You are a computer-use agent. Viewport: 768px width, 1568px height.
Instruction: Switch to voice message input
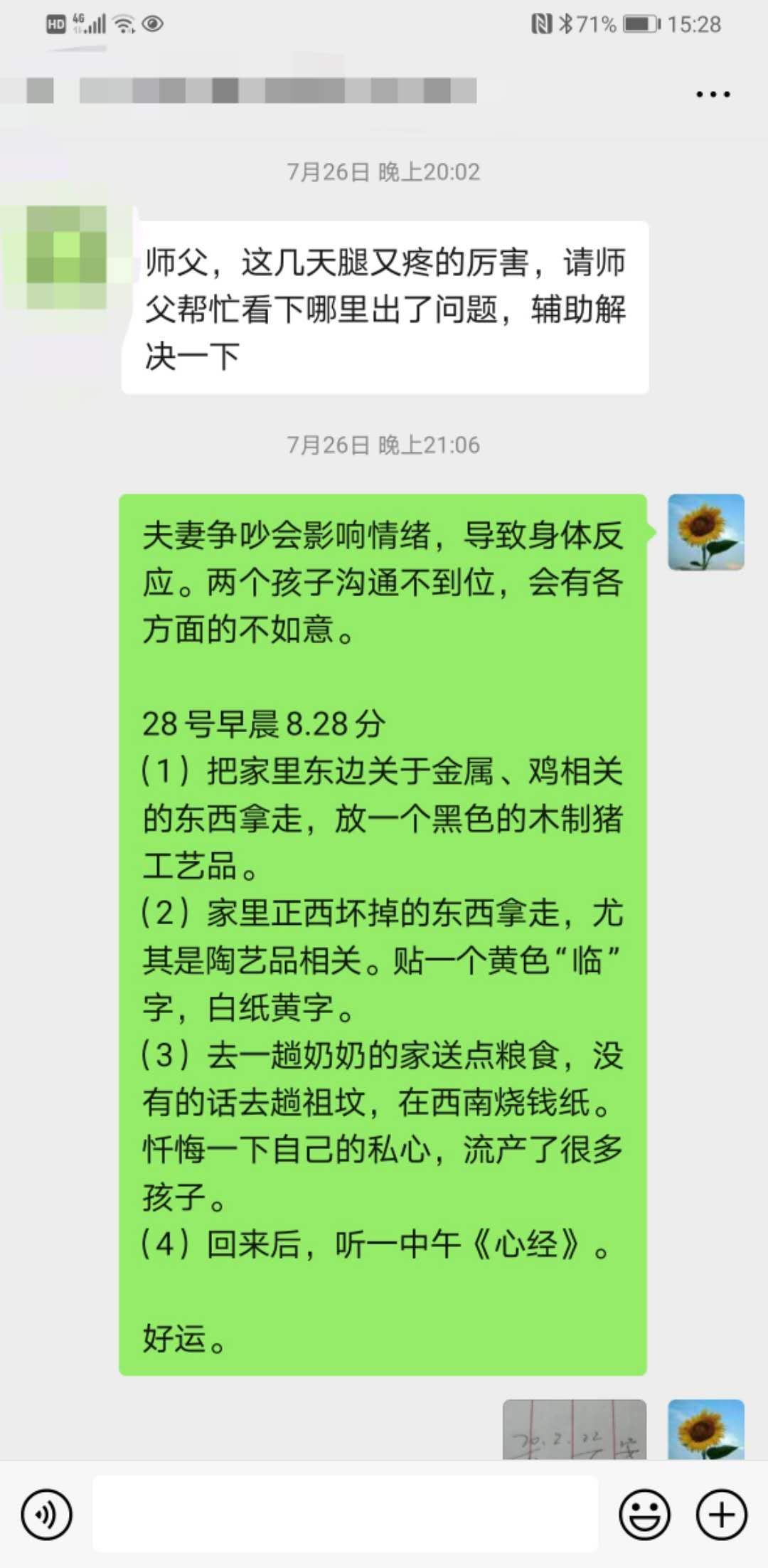(x=46, y=1515)
